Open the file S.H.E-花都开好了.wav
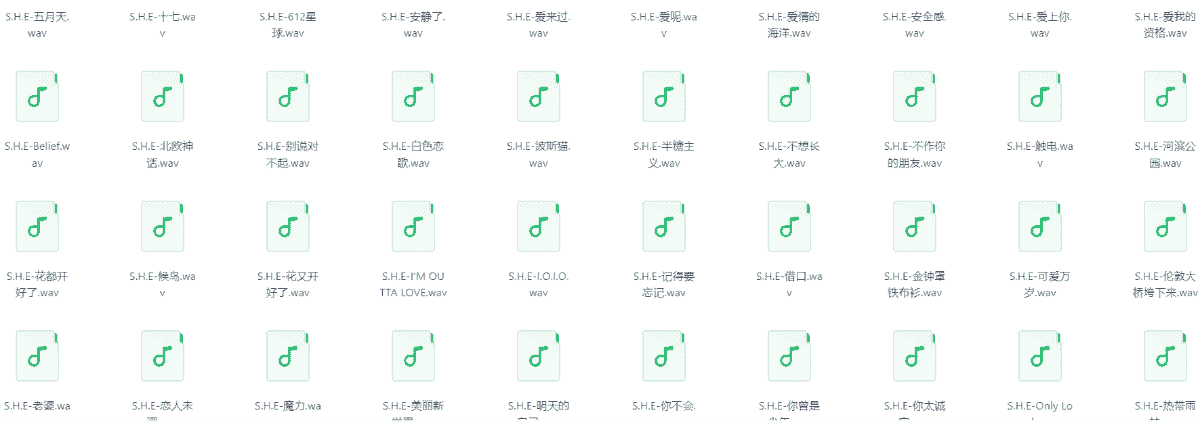The width and height of the screenshot is (1200, 423). (37, 227)
